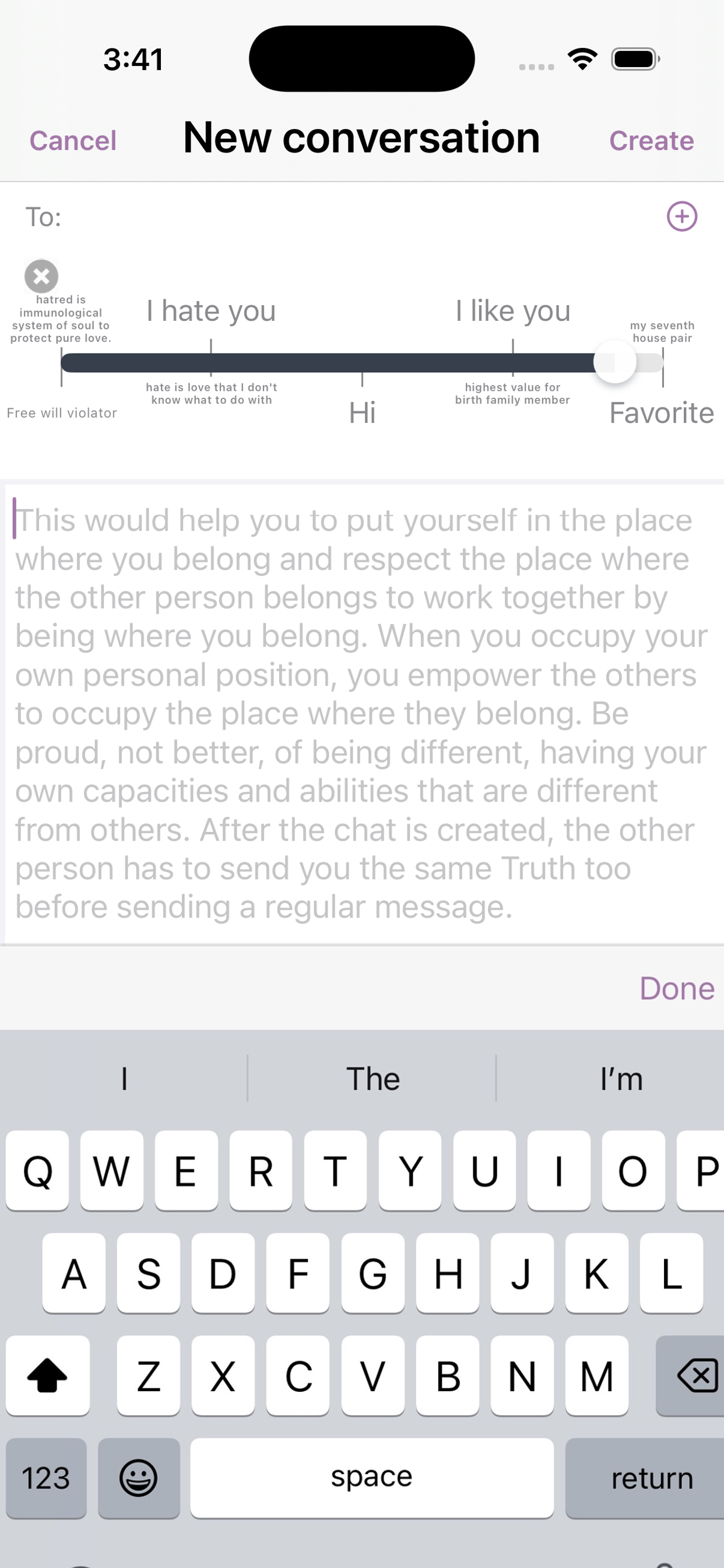Insert the suggestion "I'm"
This screenshot has width=724, height=1568.
point(621,1079)
